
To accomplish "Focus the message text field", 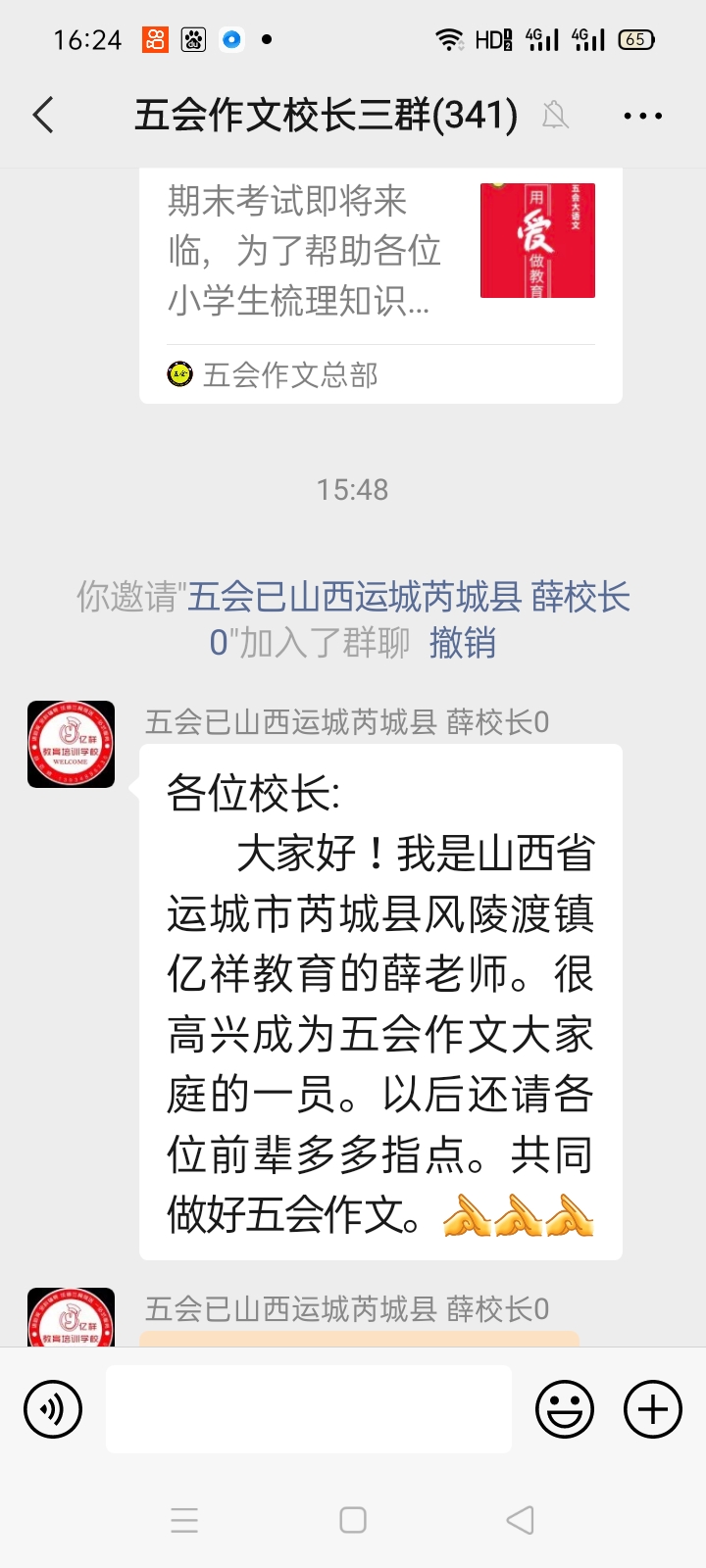I will 308,1409.
